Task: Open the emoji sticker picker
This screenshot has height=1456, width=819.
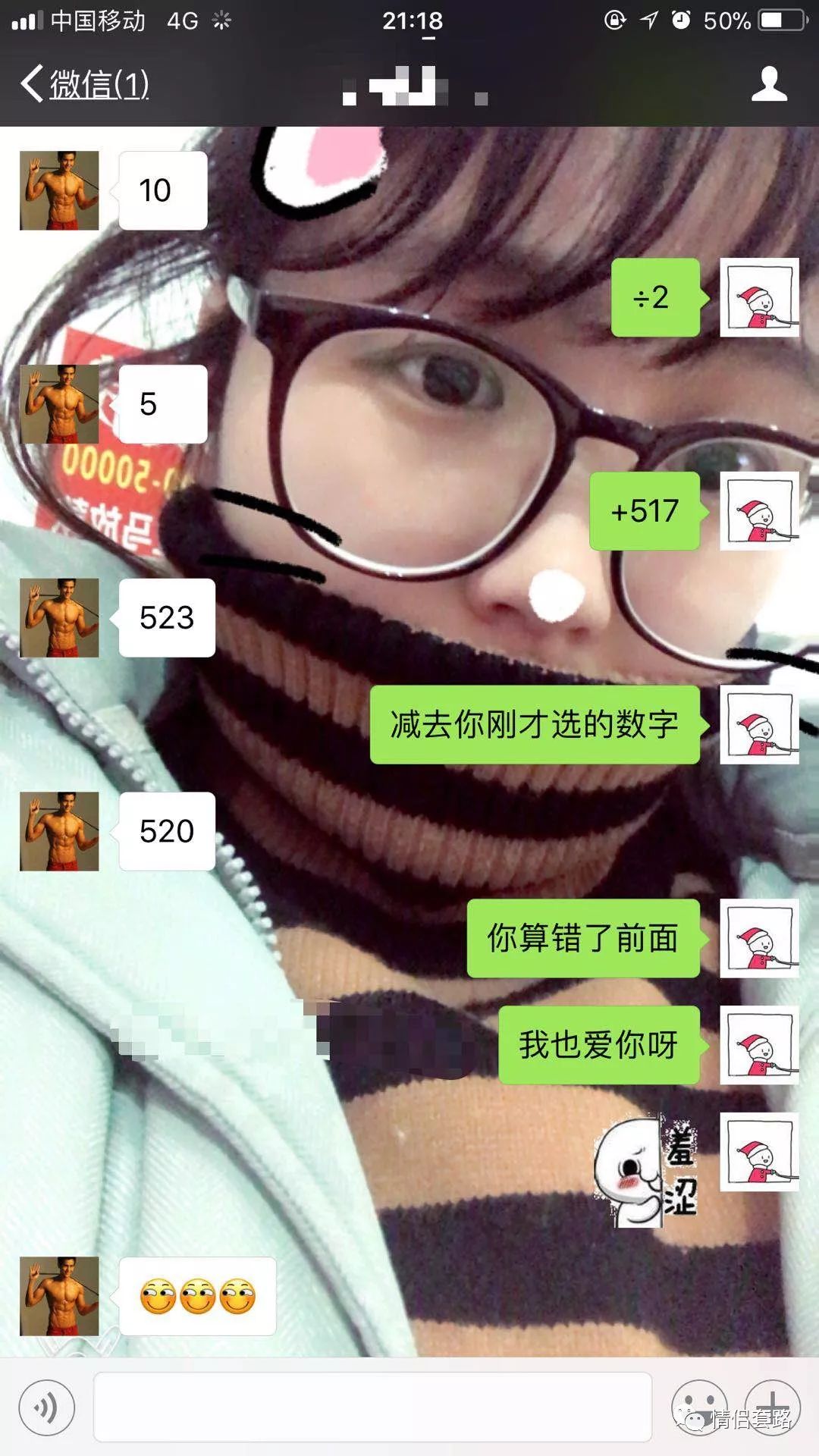Action: coord(698,1407)
